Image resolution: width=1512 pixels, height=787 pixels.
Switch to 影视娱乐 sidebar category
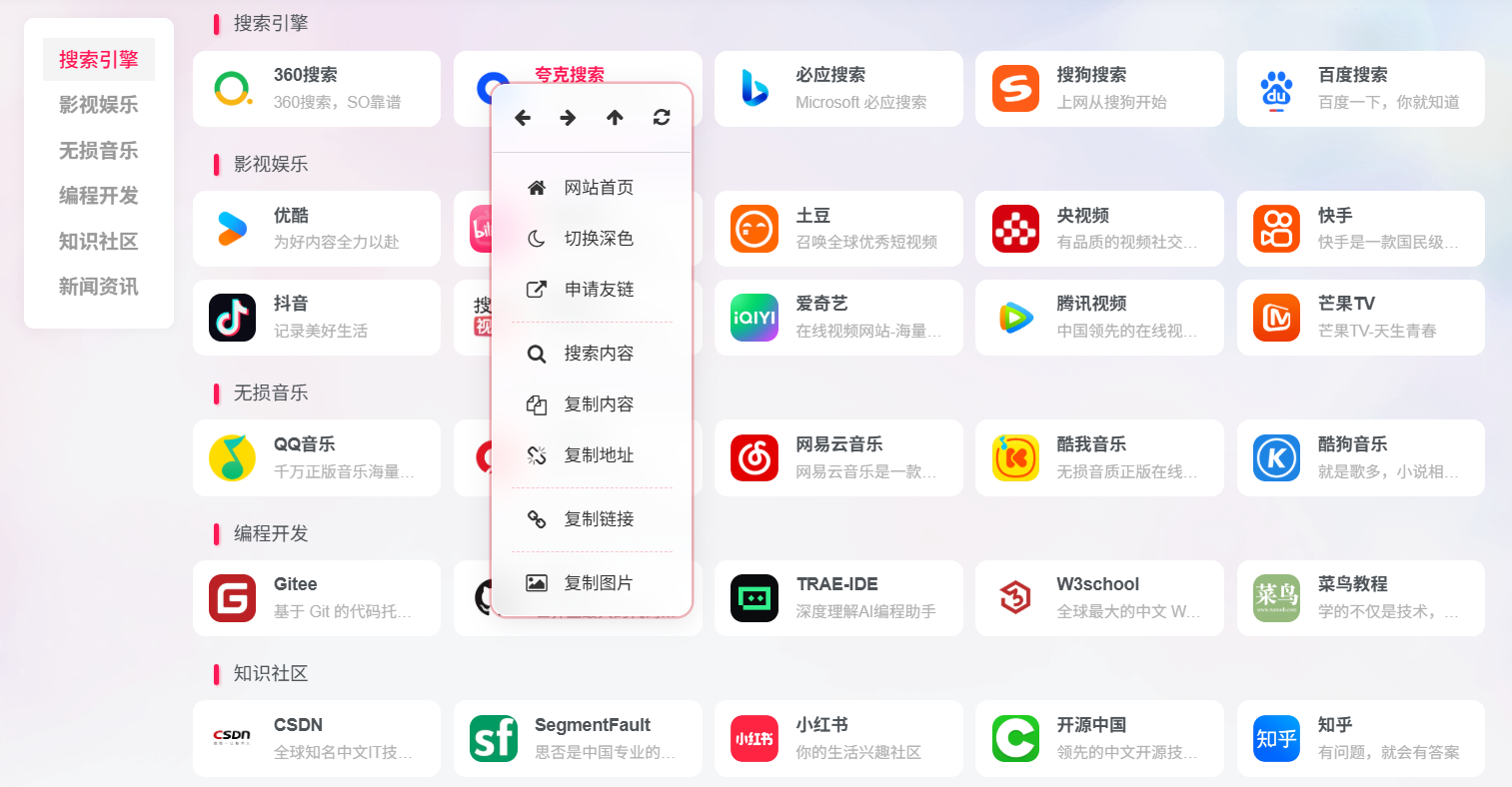tap(98, 105)
